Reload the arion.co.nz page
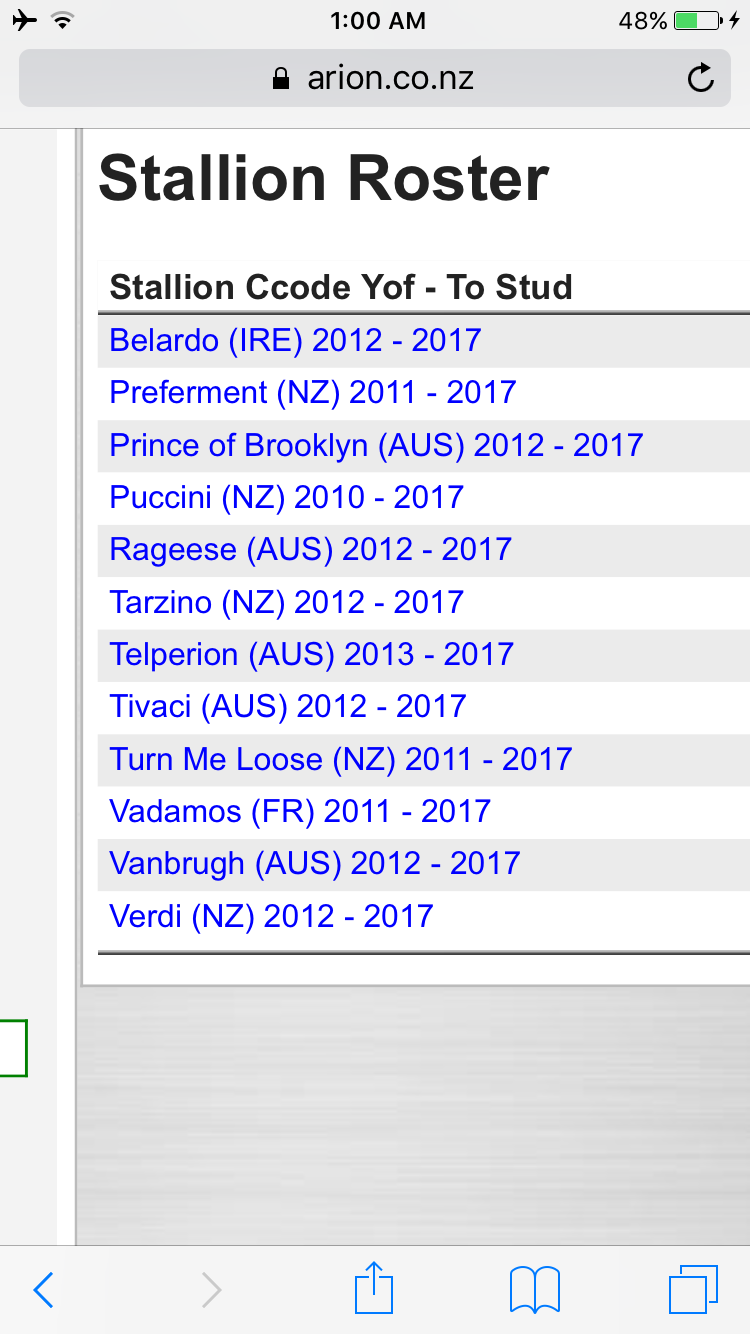Viewport: 750px width, 1334px height. click(701, 78)
